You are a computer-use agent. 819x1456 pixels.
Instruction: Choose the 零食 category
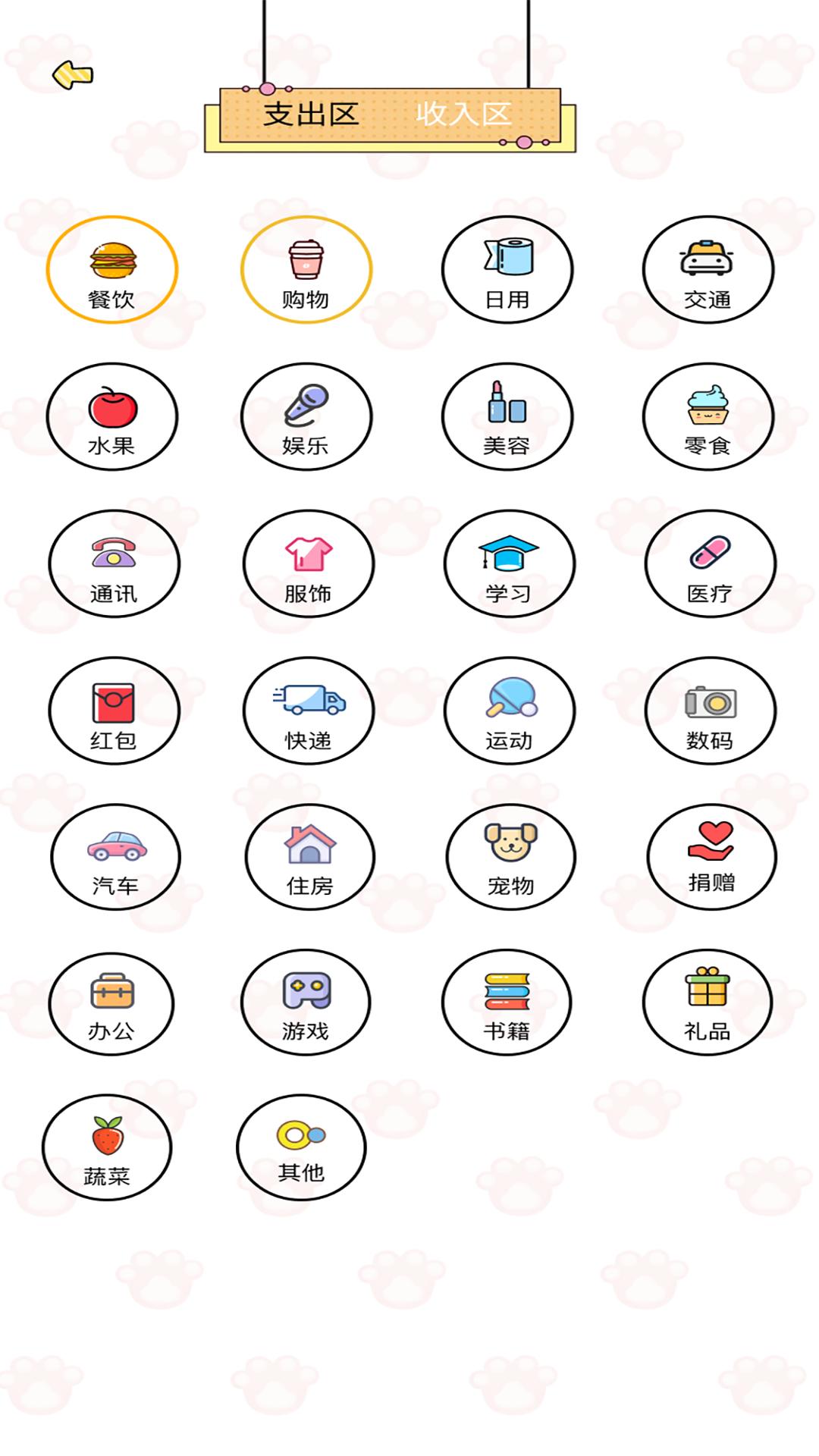click(x=708, y=417)
